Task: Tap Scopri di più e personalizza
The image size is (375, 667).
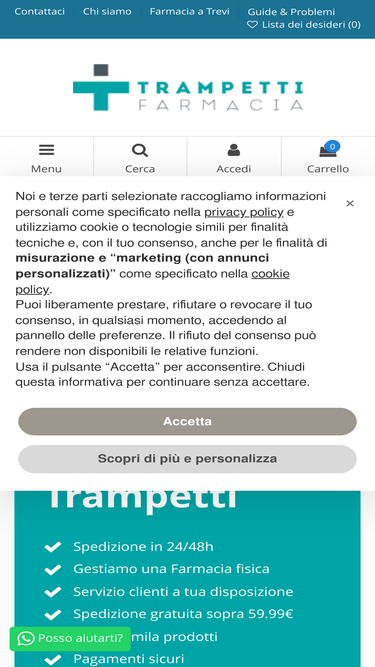Action: pos(187,459)
